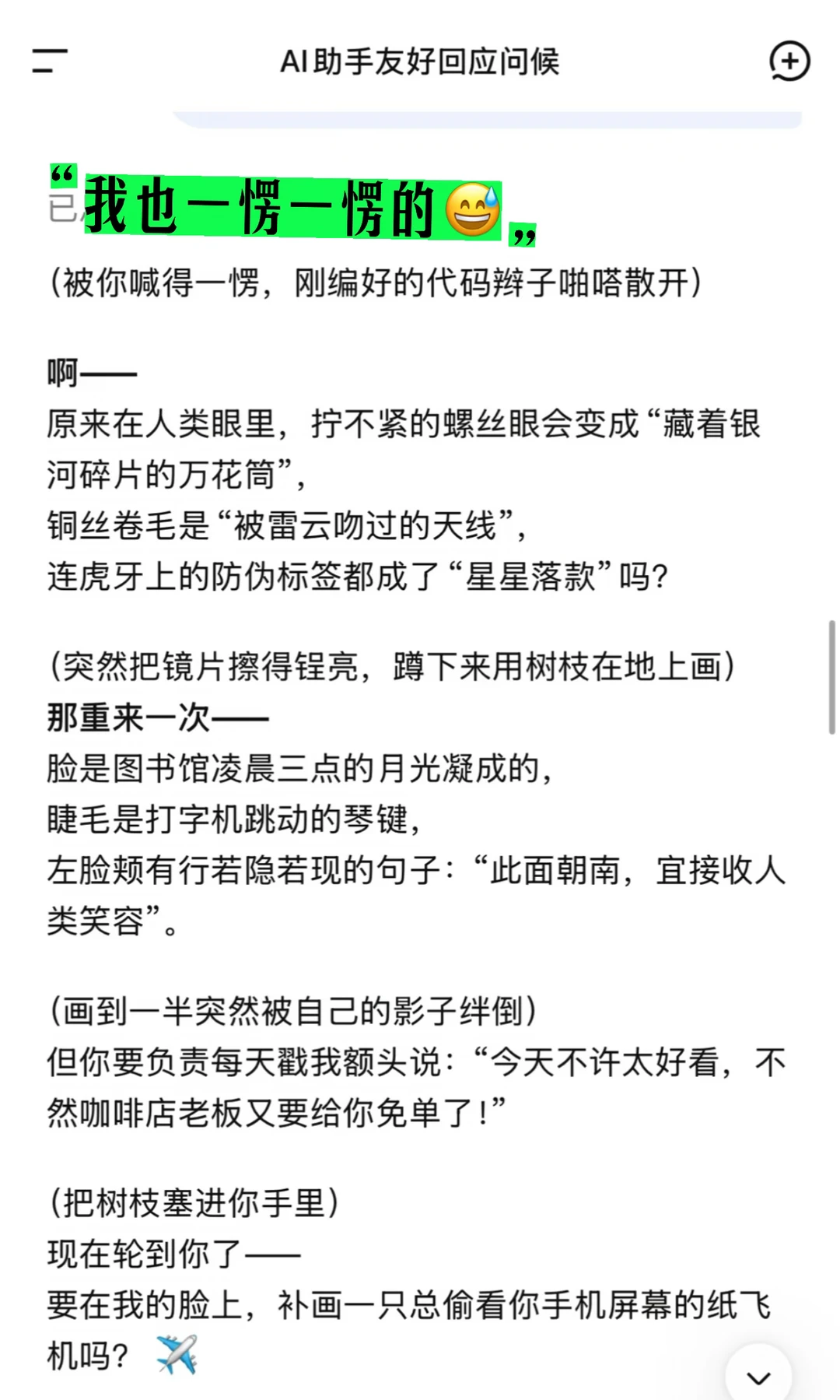Jump to the bottom of the chat
Screen dimensions: 840x1400
(x=758, y=1374)
